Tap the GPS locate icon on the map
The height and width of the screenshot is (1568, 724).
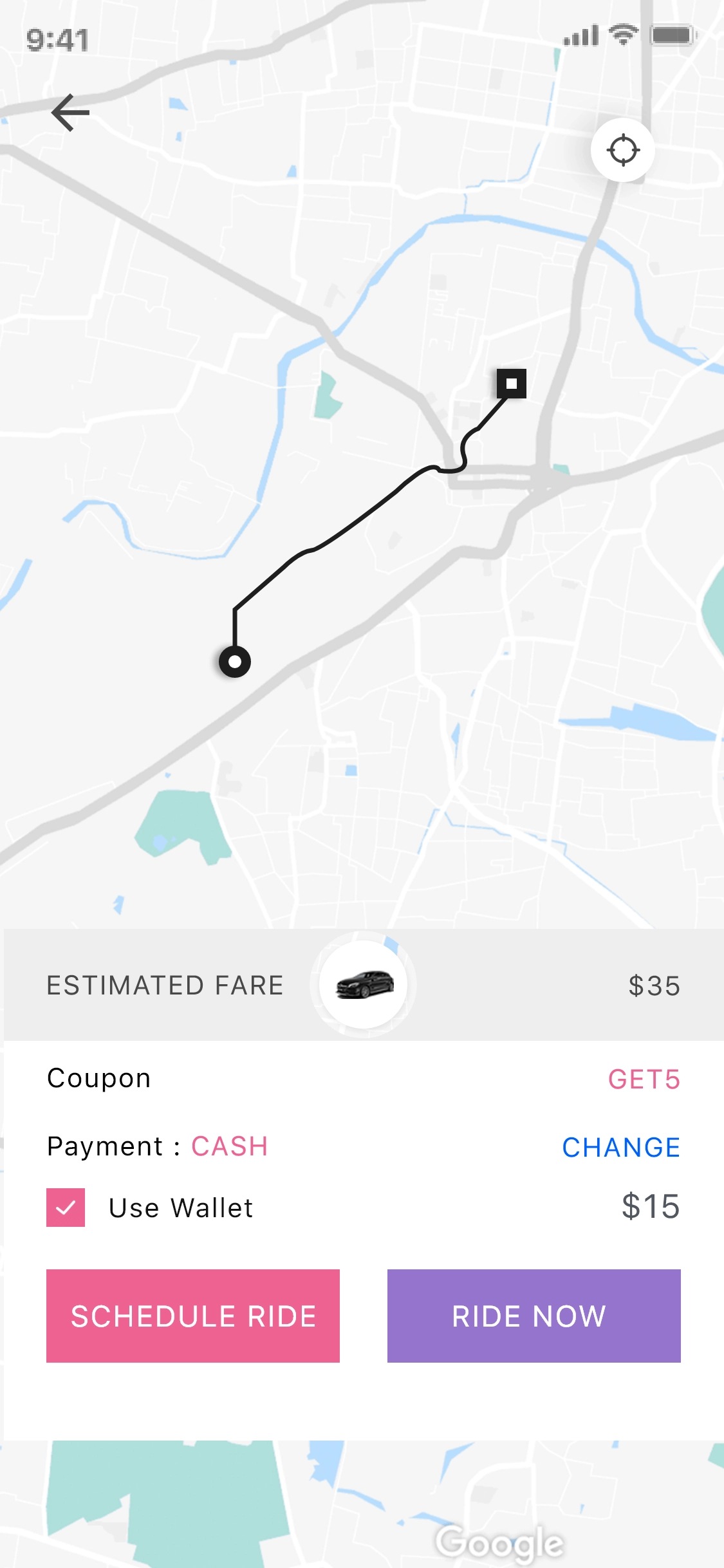622,149
